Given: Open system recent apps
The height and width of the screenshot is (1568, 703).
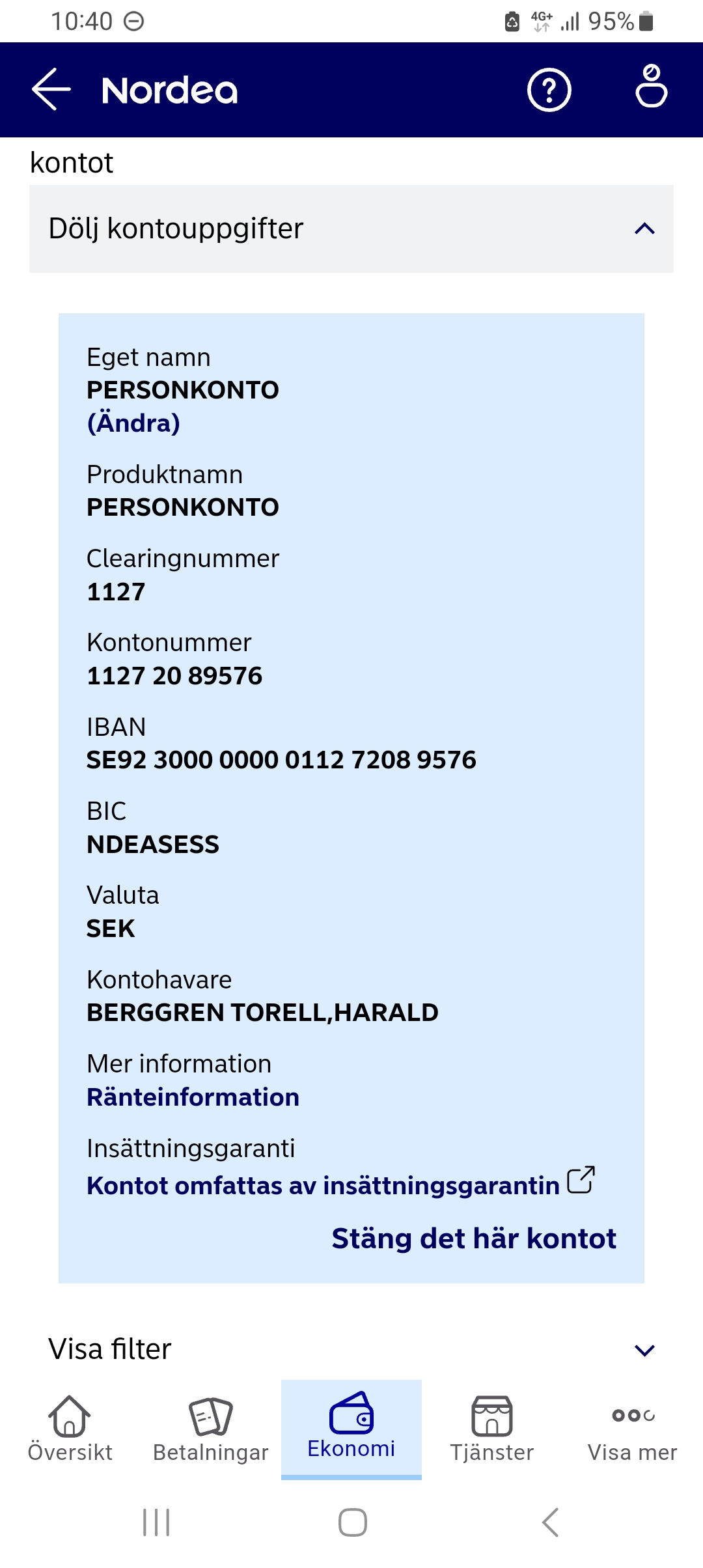Looking at the screenshot, I should (x=156, y=1522).
